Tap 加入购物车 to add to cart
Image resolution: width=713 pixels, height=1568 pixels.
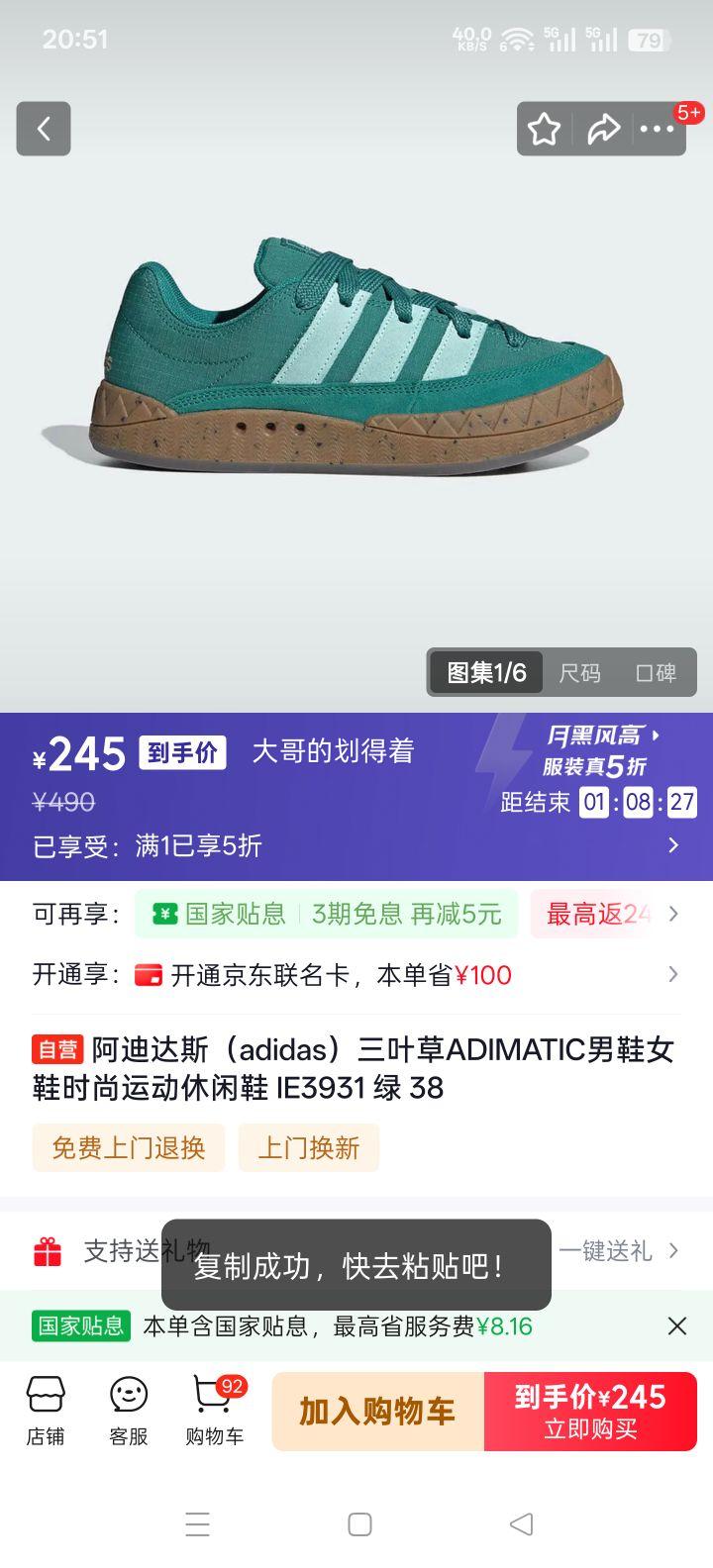tap(377, 1412)
